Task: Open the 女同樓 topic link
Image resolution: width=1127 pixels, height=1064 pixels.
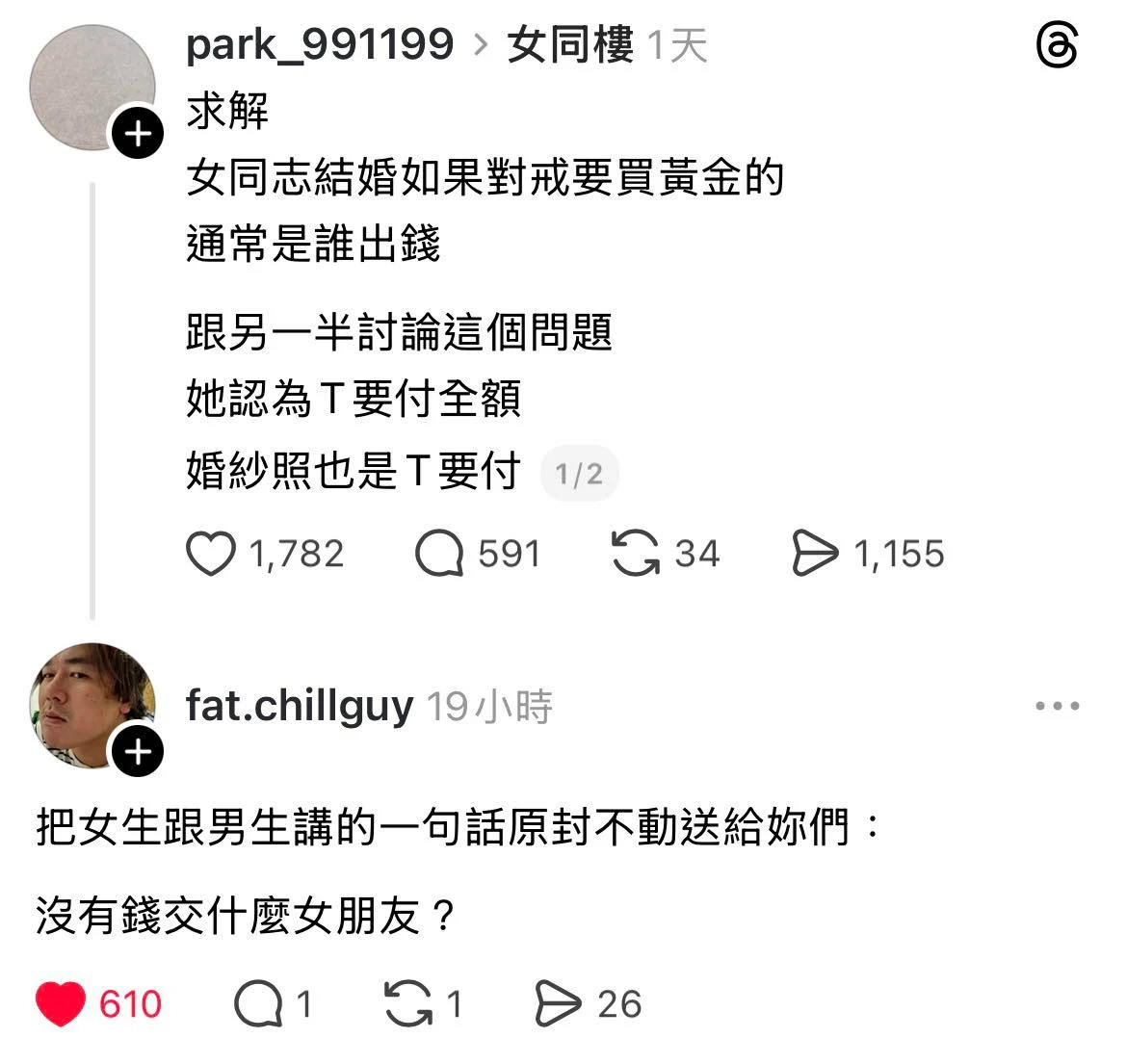Action: [570, 45]
